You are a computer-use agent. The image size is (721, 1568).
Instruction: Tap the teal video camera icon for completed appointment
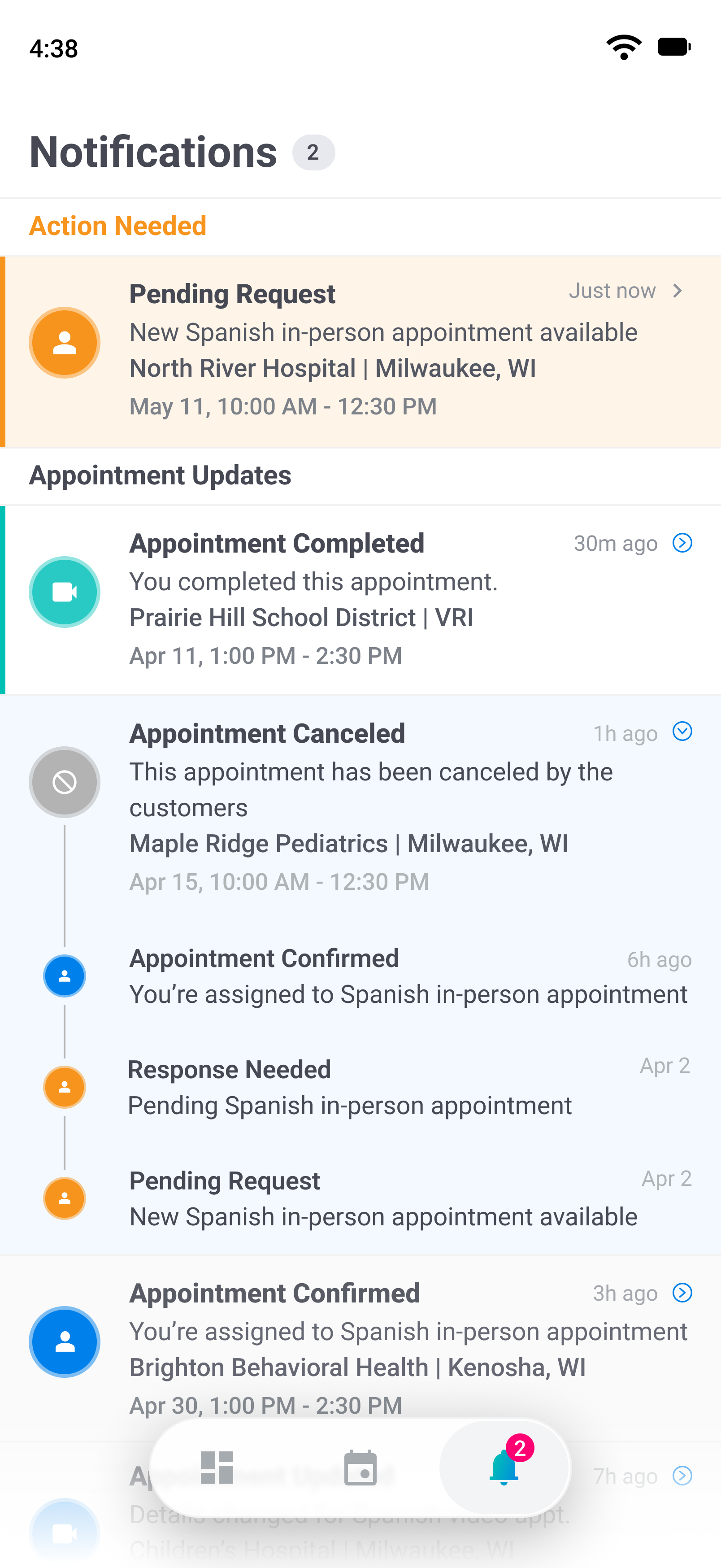coord(65,592)
